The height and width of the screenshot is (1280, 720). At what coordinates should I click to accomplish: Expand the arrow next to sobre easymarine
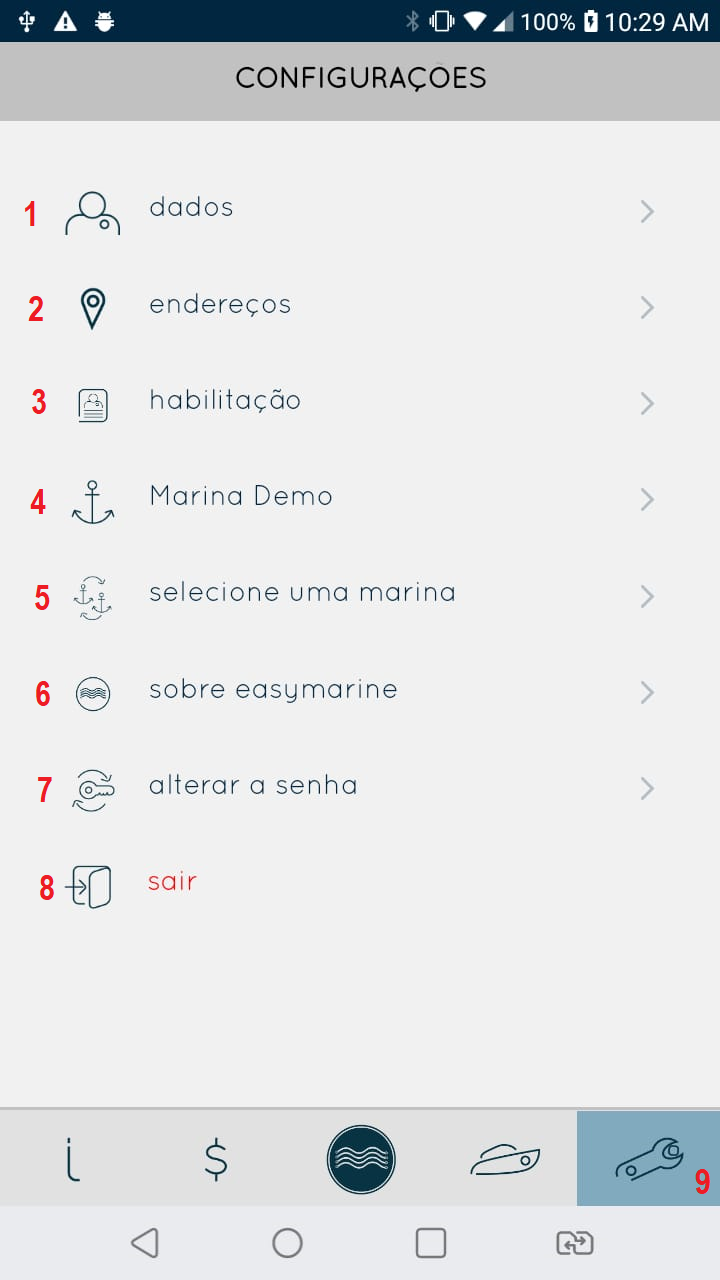point(647,692)
